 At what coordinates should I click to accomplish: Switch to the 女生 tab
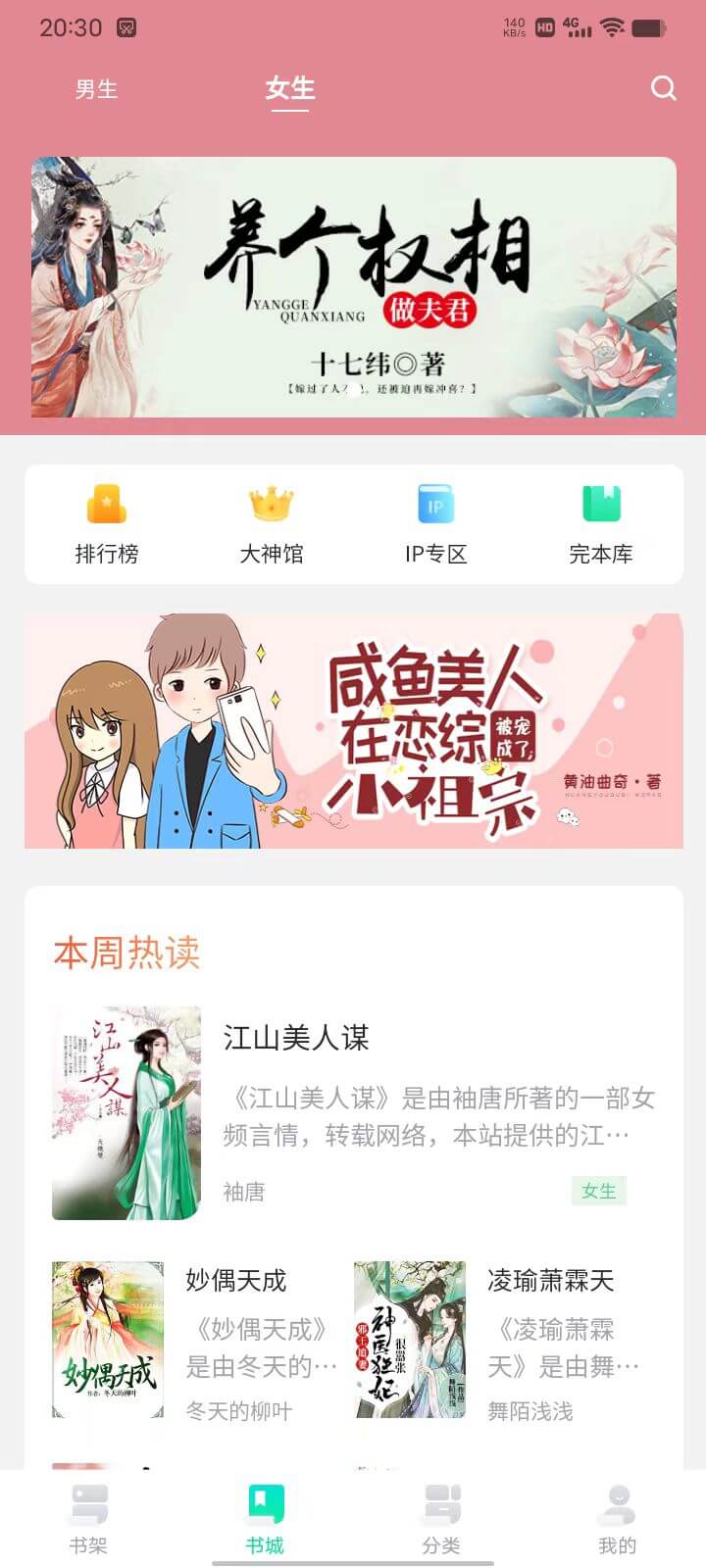[289, 89]
